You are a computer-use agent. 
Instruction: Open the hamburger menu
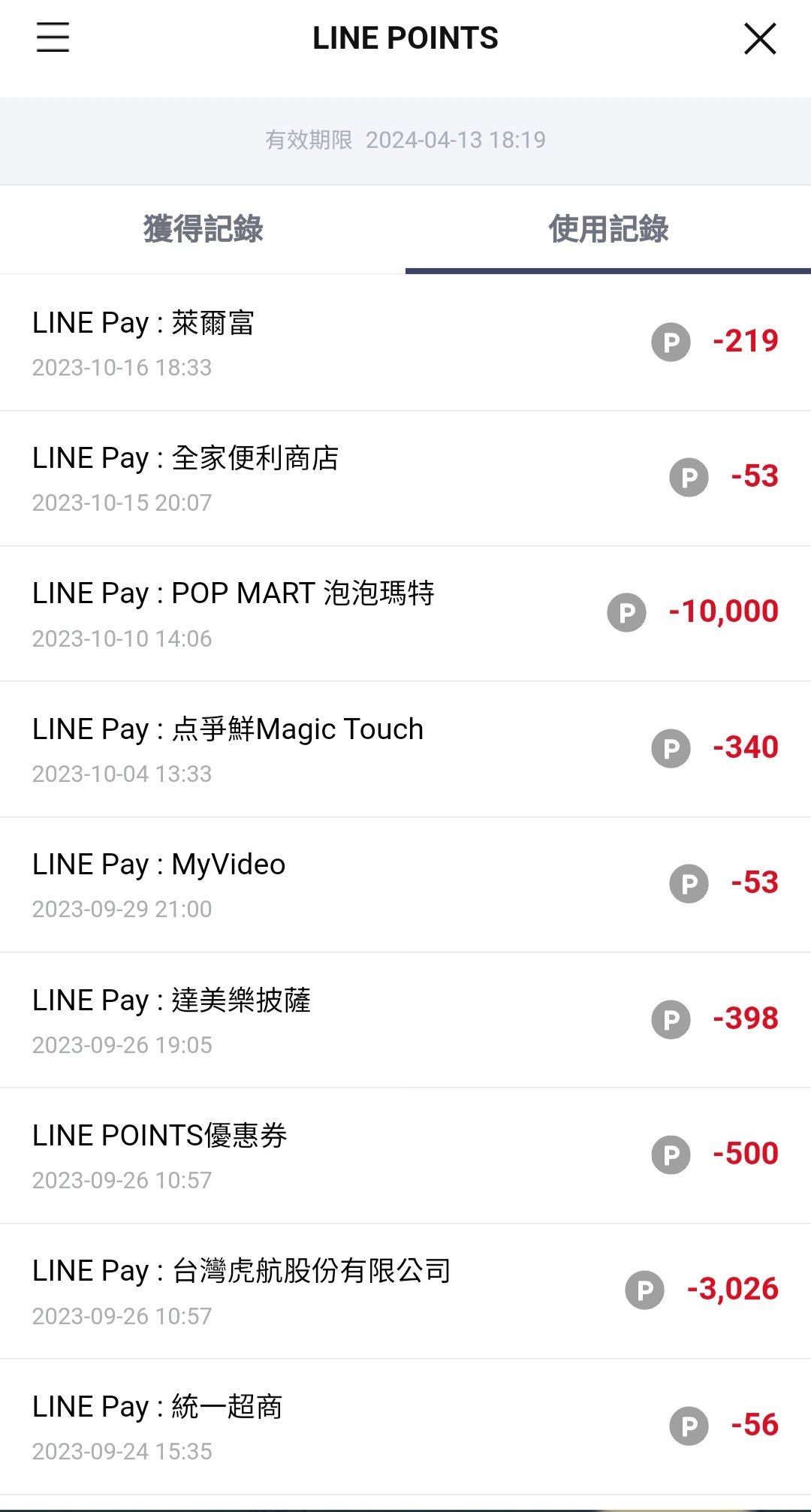[53, 38]
